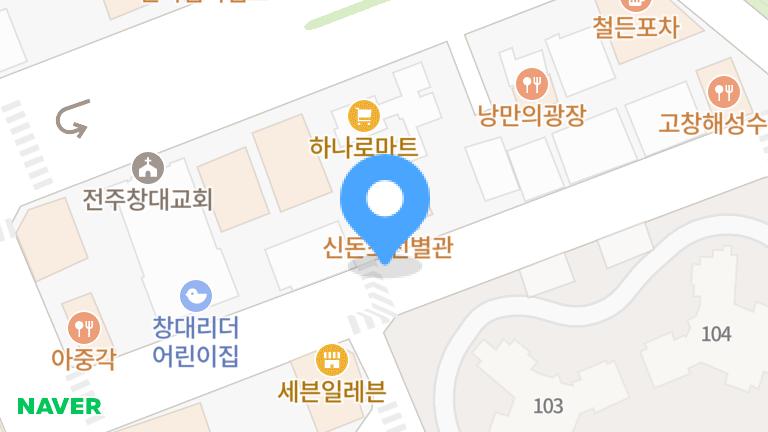This screenshot has height=432, width=768.
Task: Open the 세븐일레븐 convenience store marker
Action: 330,358
